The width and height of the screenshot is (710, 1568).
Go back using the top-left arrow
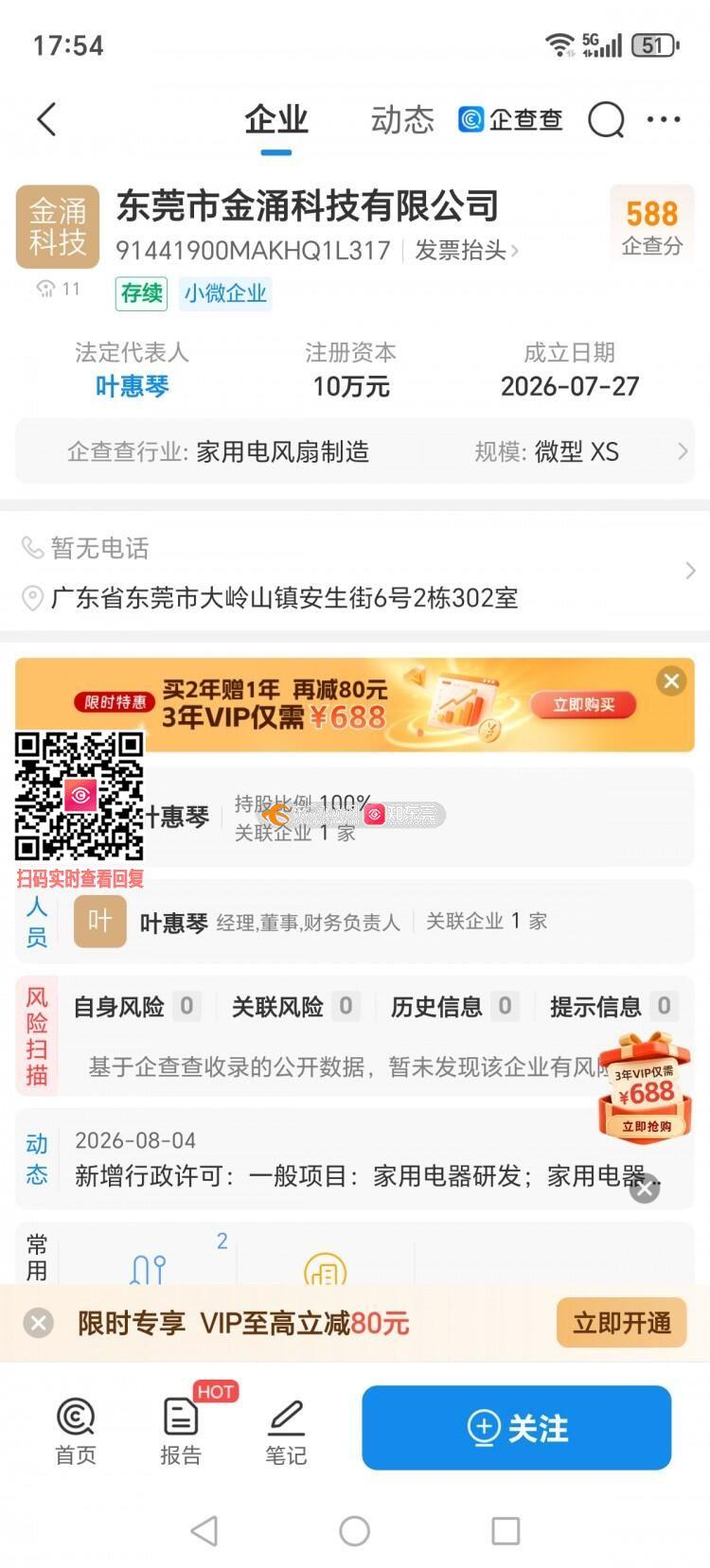(x=45, y=119)
